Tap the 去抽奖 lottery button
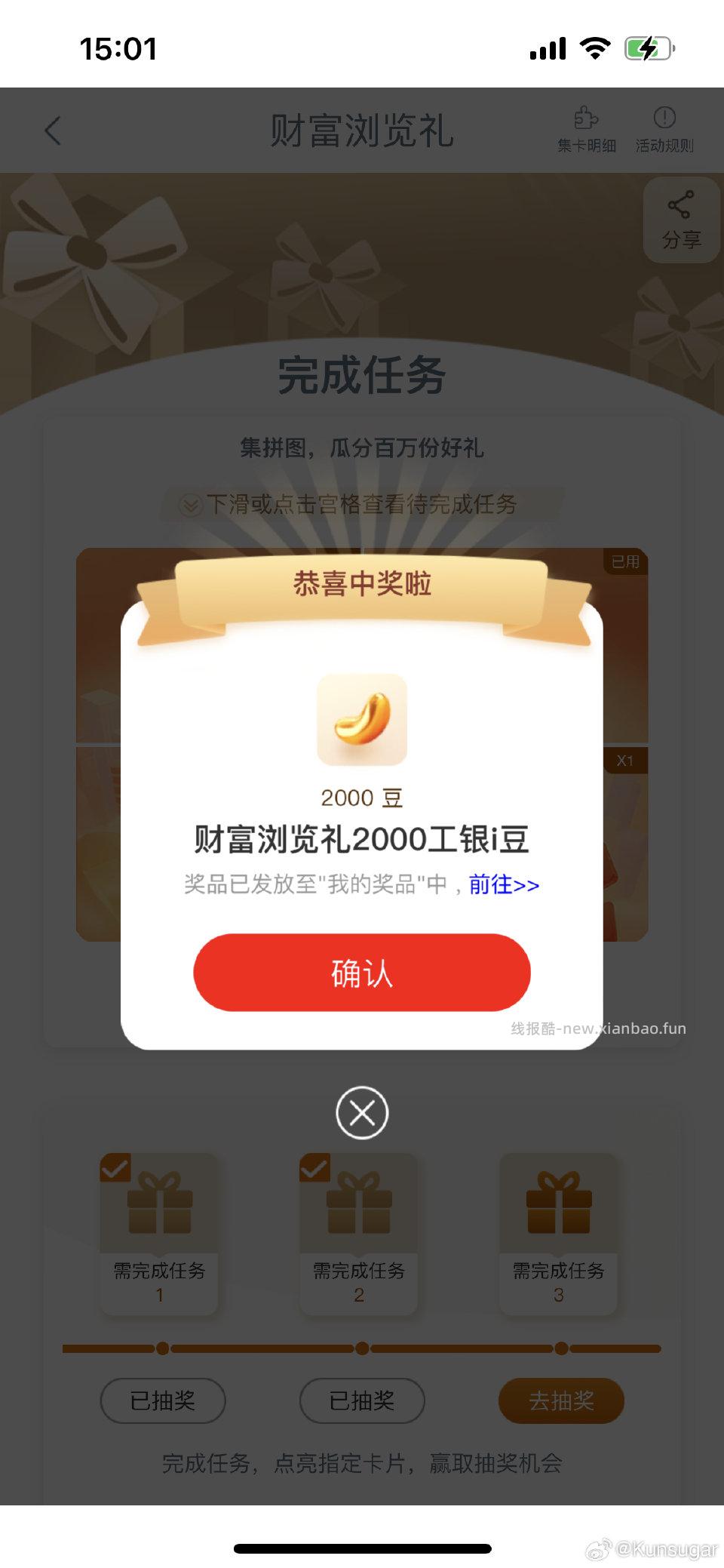 click(x=561, y=1400)
